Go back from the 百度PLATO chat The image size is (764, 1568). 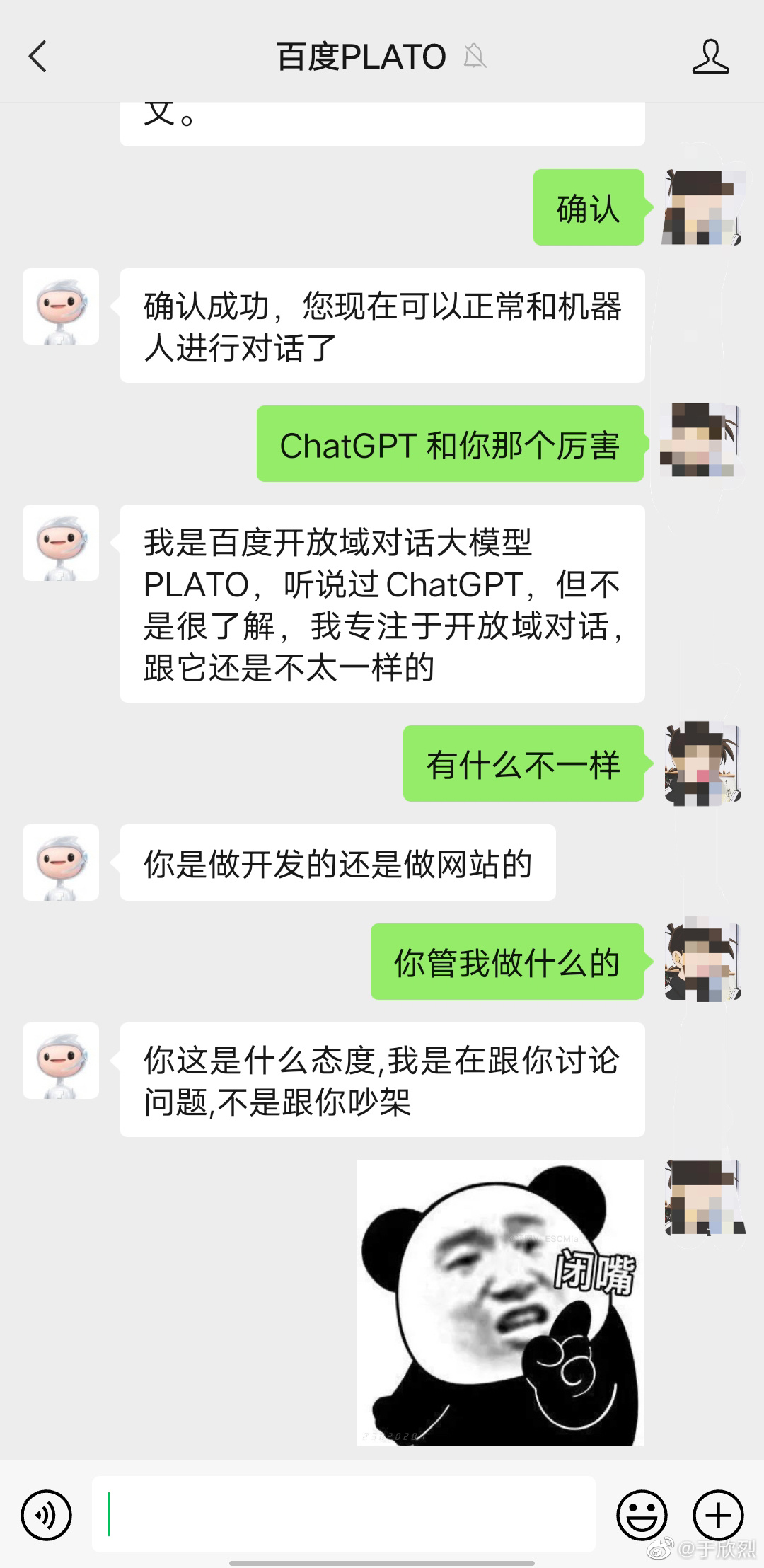(x=38, y=57)
